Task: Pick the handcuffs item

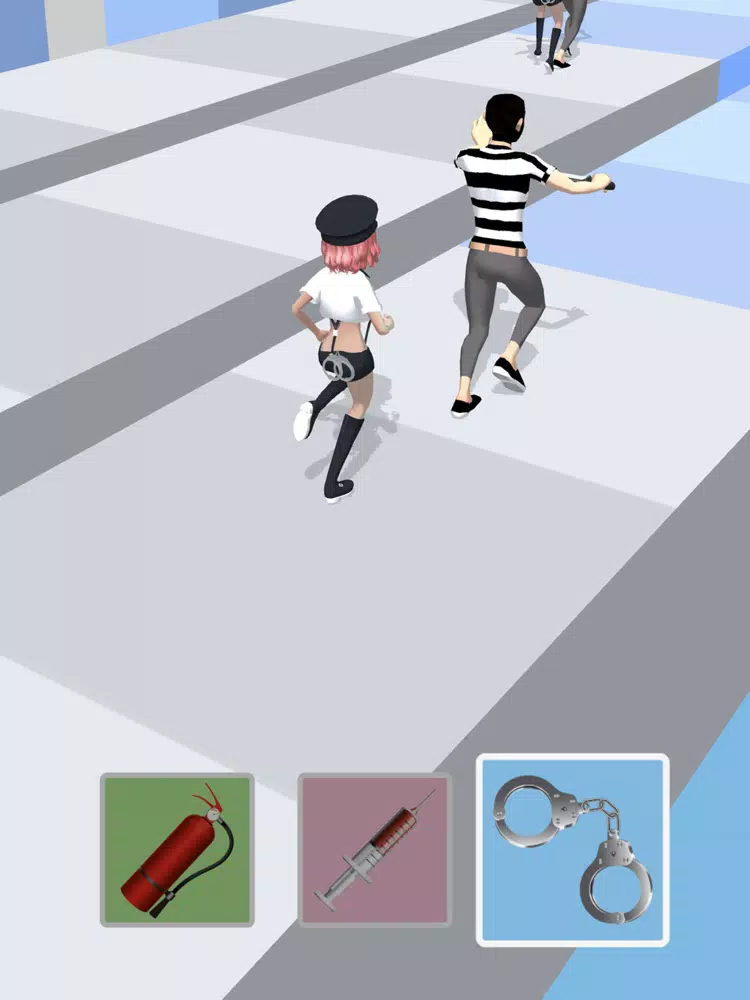Action: point(573,849)
